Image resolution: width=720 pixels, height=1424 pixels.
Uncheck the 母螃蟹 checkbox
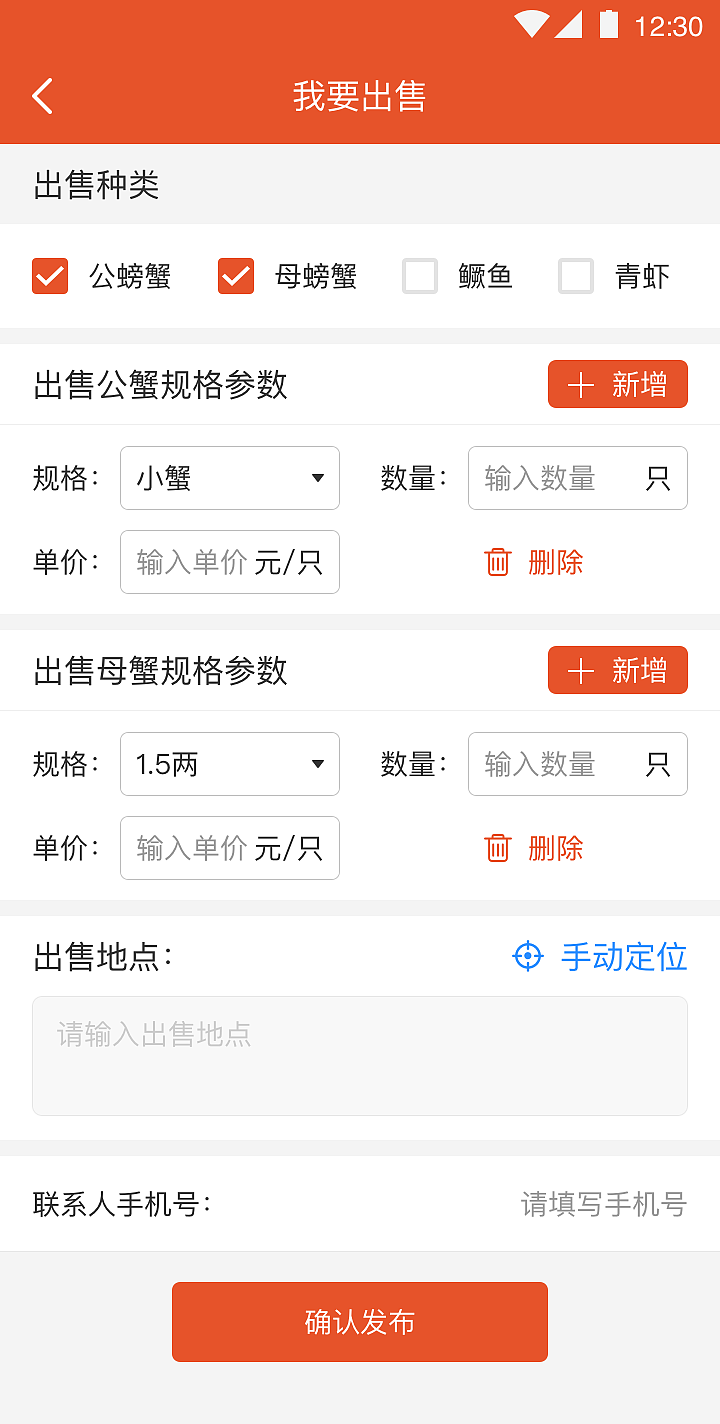[x=236, y=276]
